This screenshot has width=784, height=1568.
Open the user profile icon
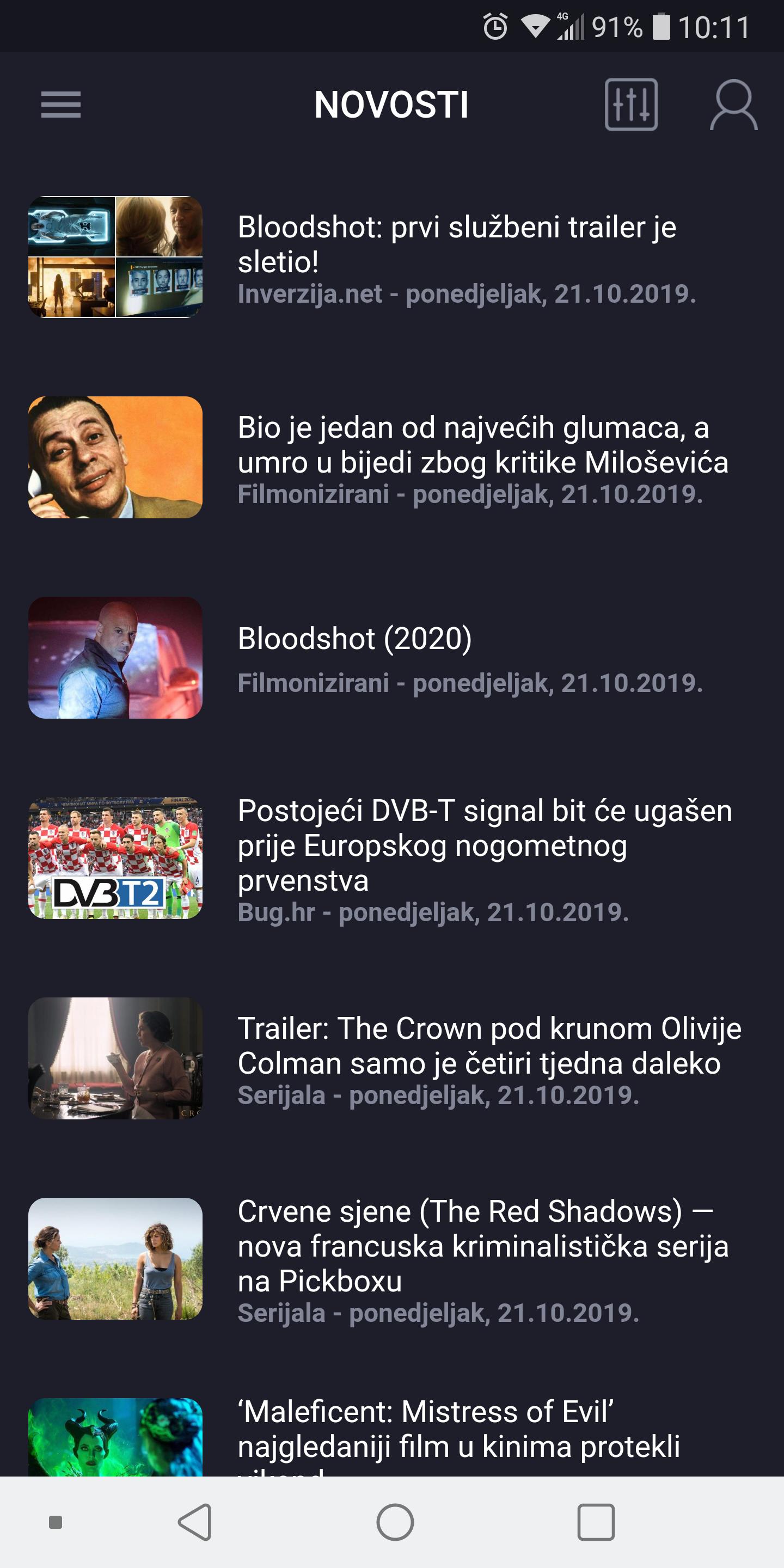click(x=733, y=105)
